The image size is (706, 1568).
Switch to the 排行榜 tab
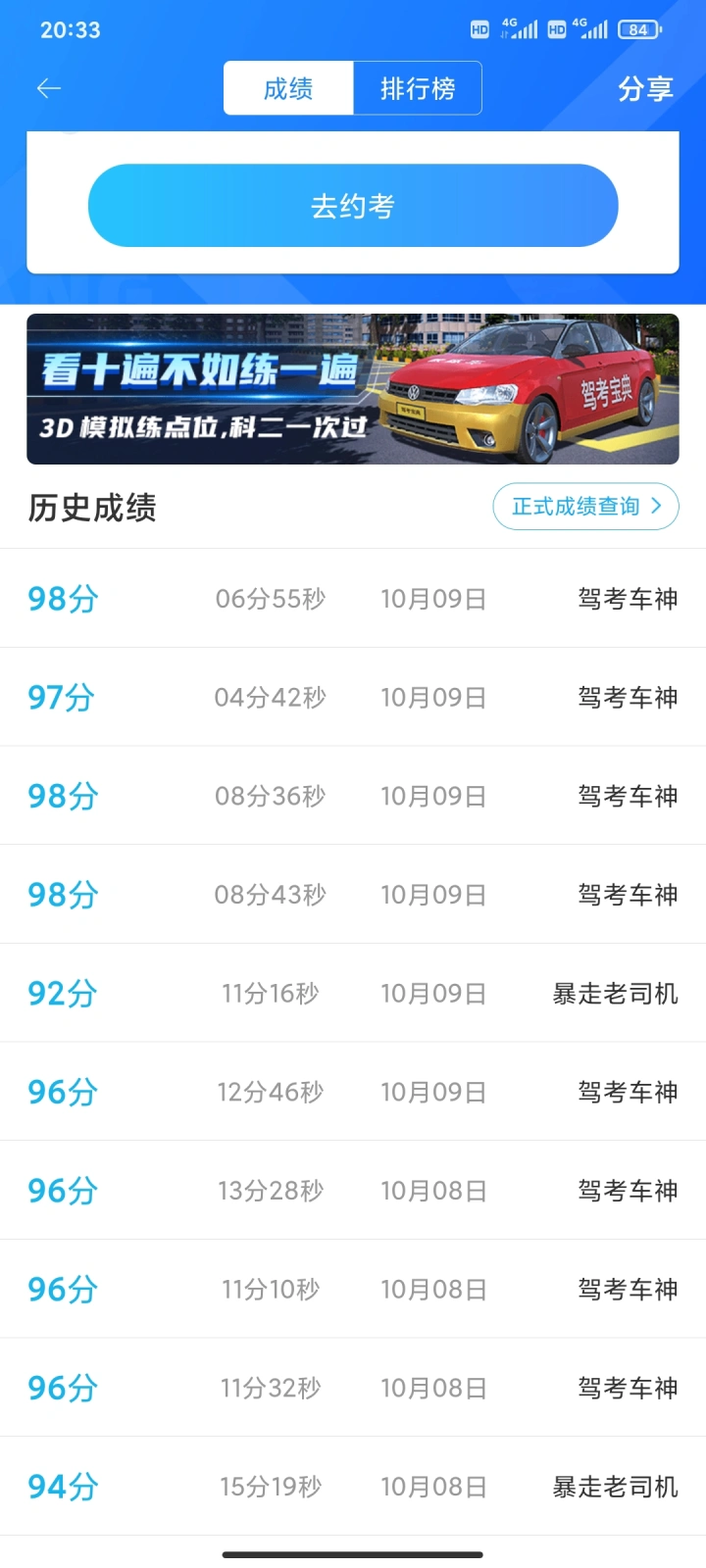pyautogui.click(x=417, y=89)
